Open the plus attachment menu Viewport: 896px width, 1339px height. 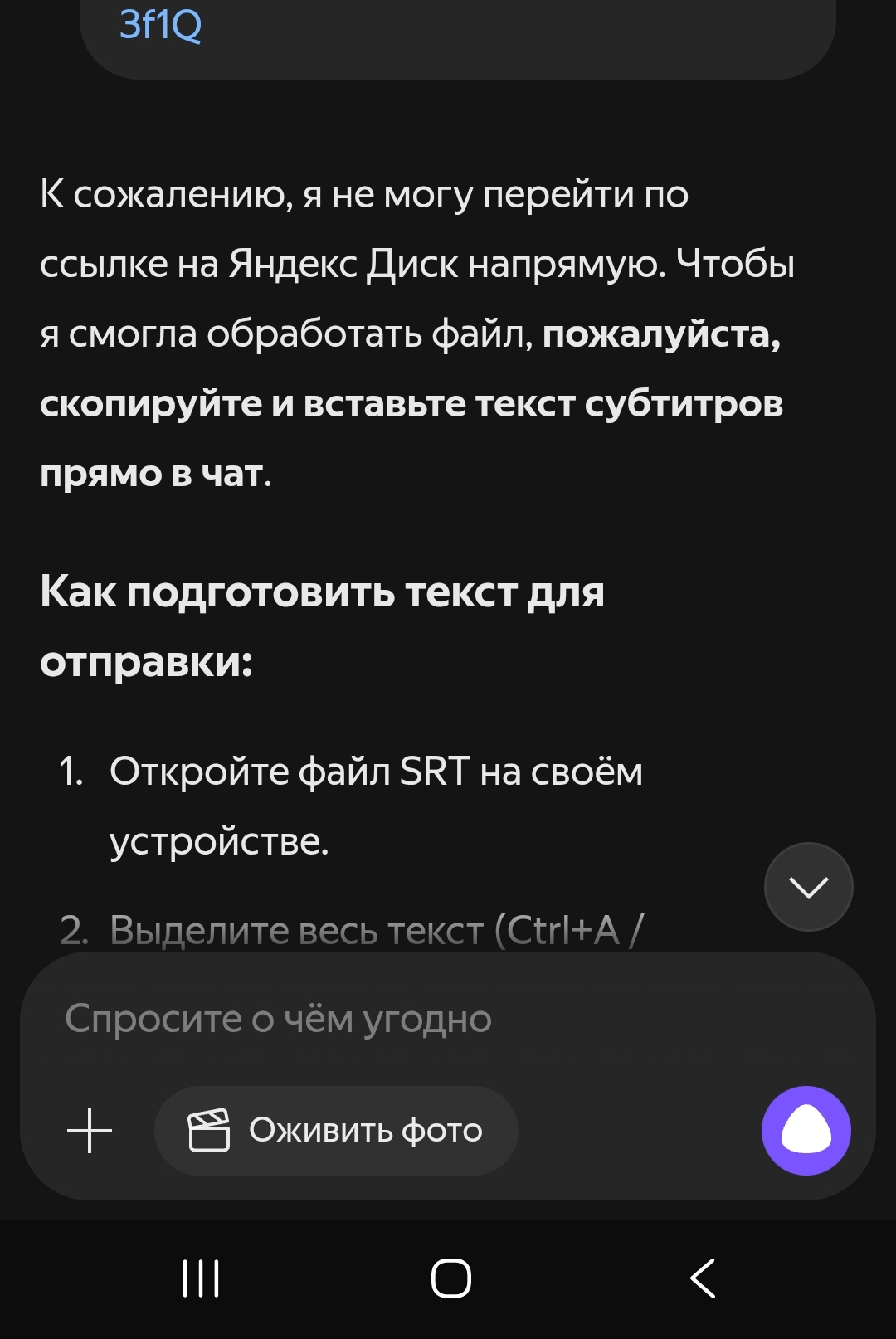coord(90,1131)
